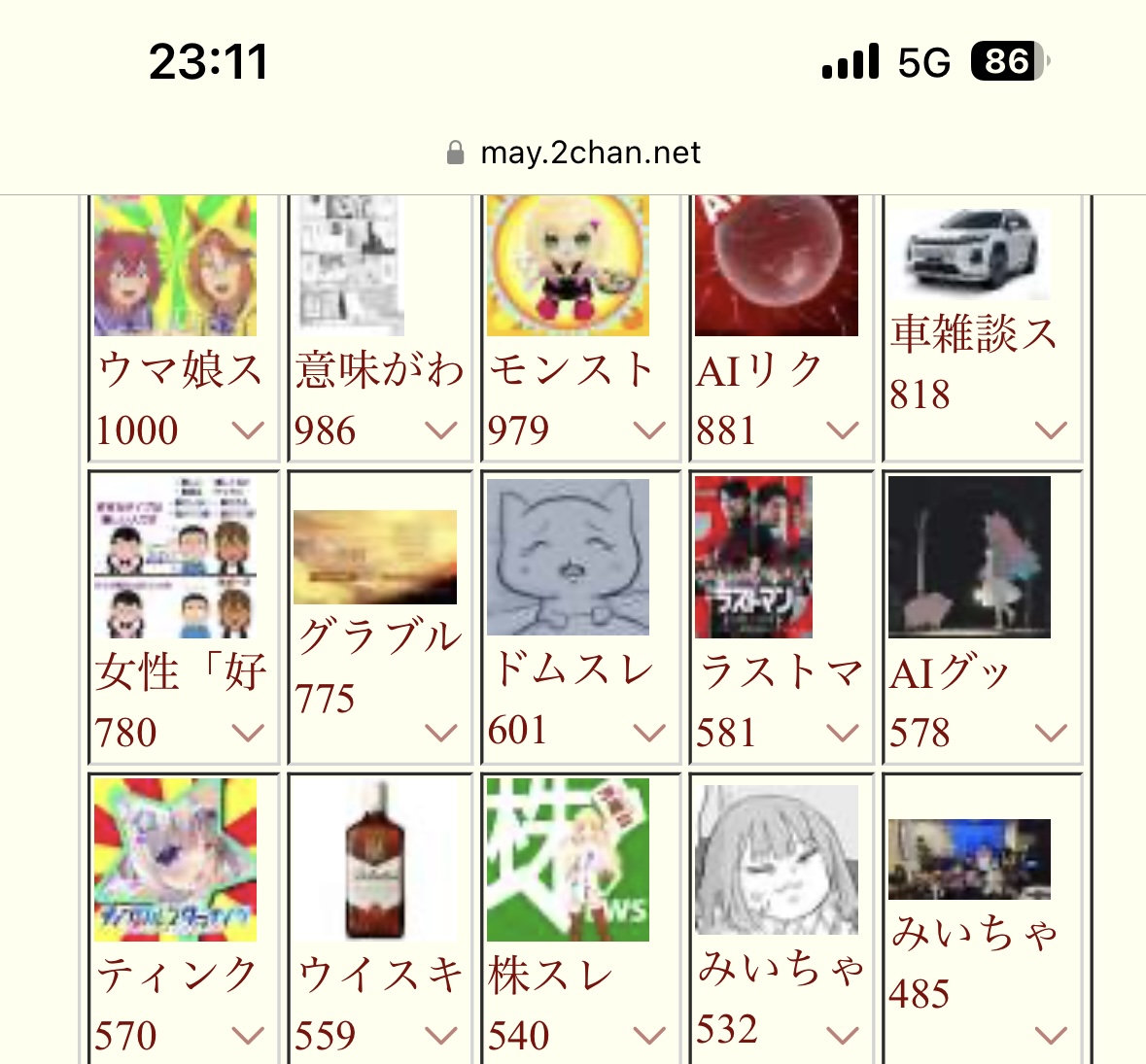The width and height of the screenshot is (1146, 1064).
Task: Expand the chevron beside 601 on ドムスレ
Action: 648,732
